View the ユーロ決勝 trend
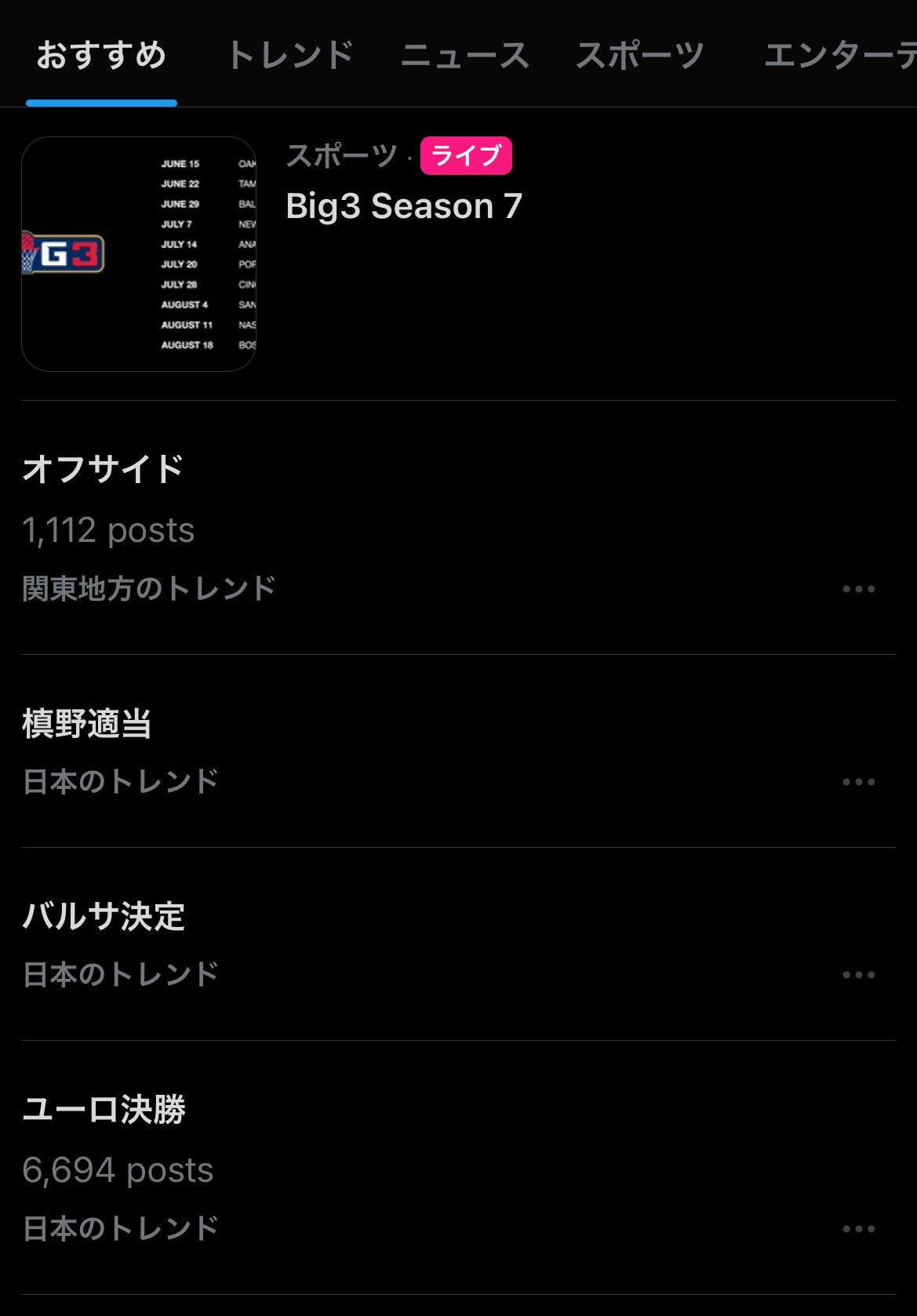The image size is (917, 1316). click(104, 1109)
